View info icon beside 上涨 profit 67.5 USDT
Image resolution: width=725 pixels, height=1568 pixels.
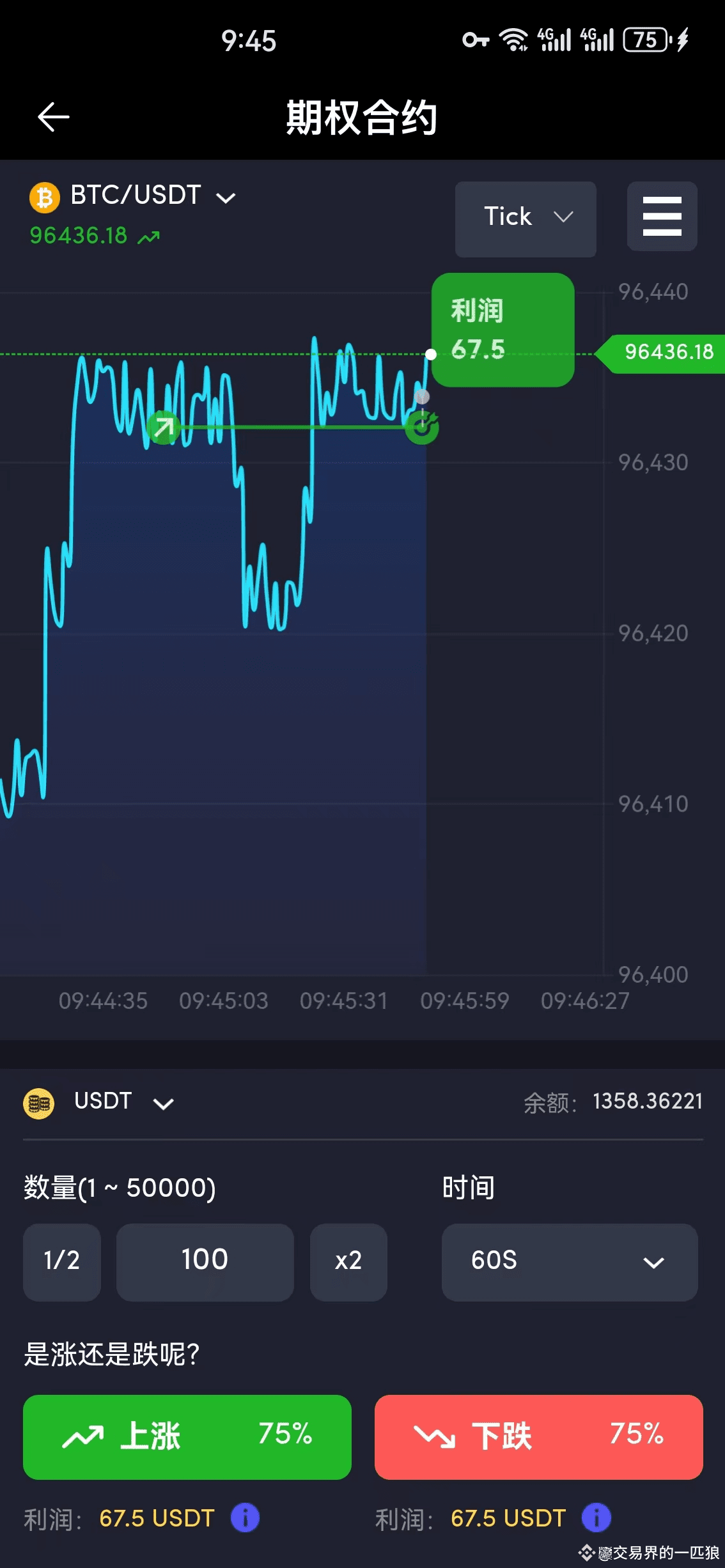click(245, 1518)
